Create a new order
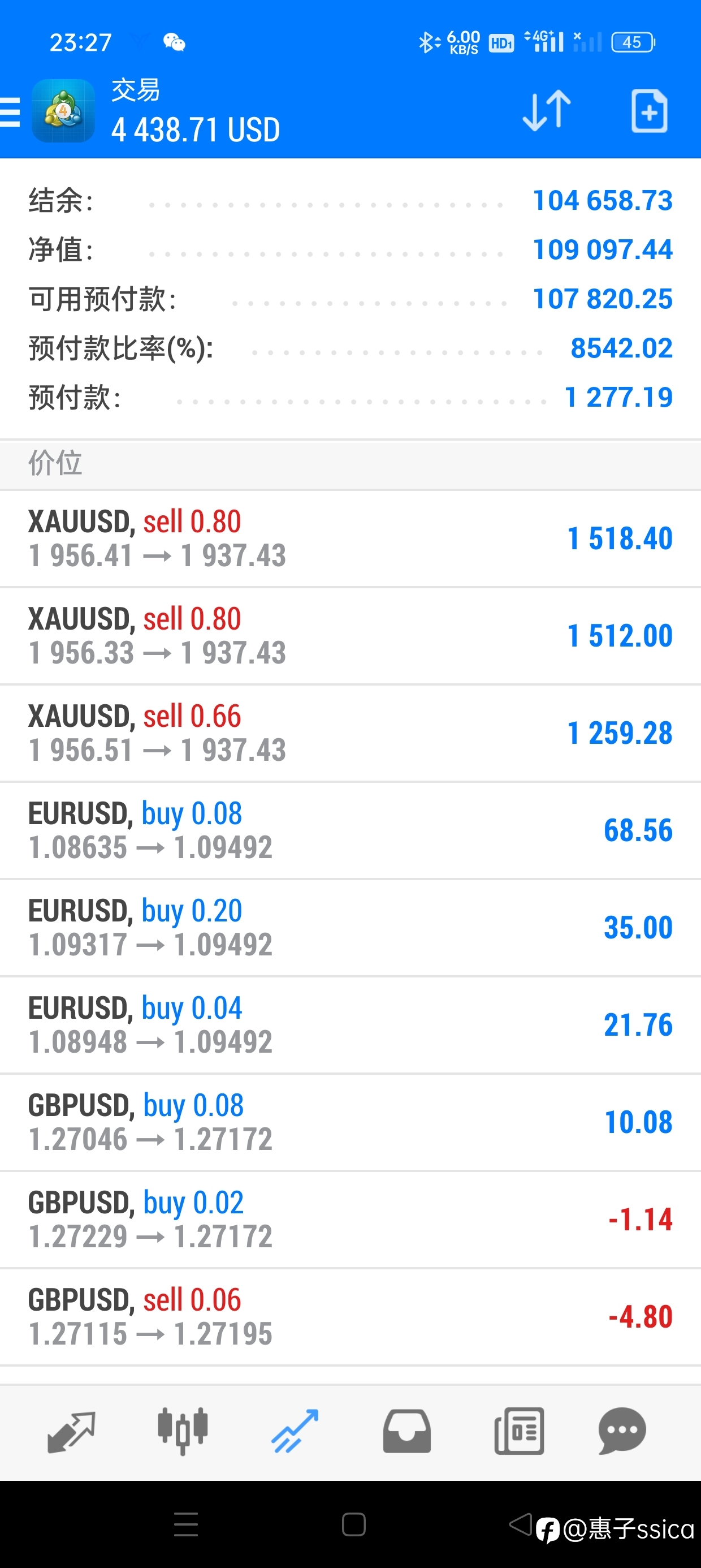Image resolution: width=701 pixels, height=1568 pixels. [650, 111]
